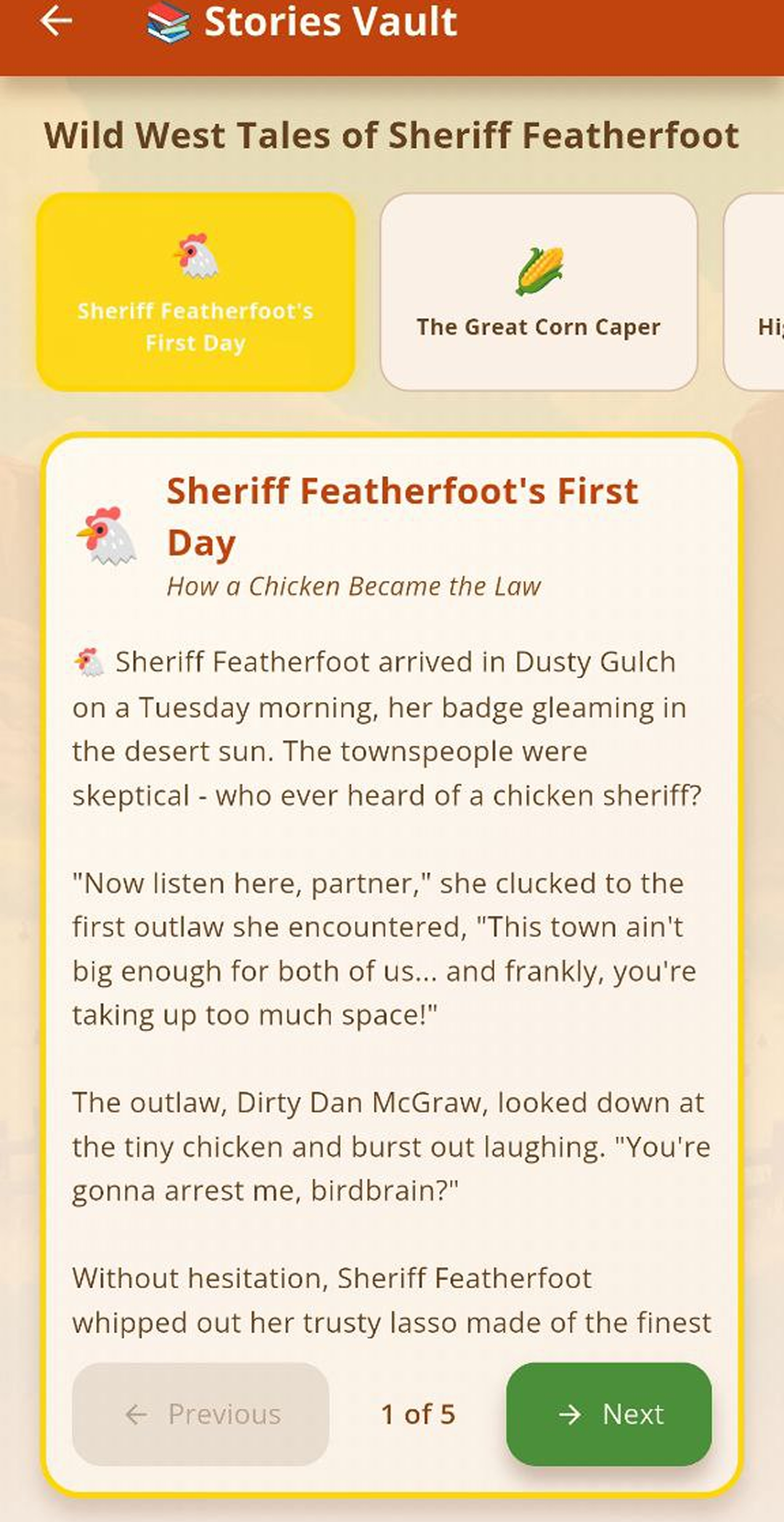
Task: Go back using the top arrow
Action: pos(56,22)
